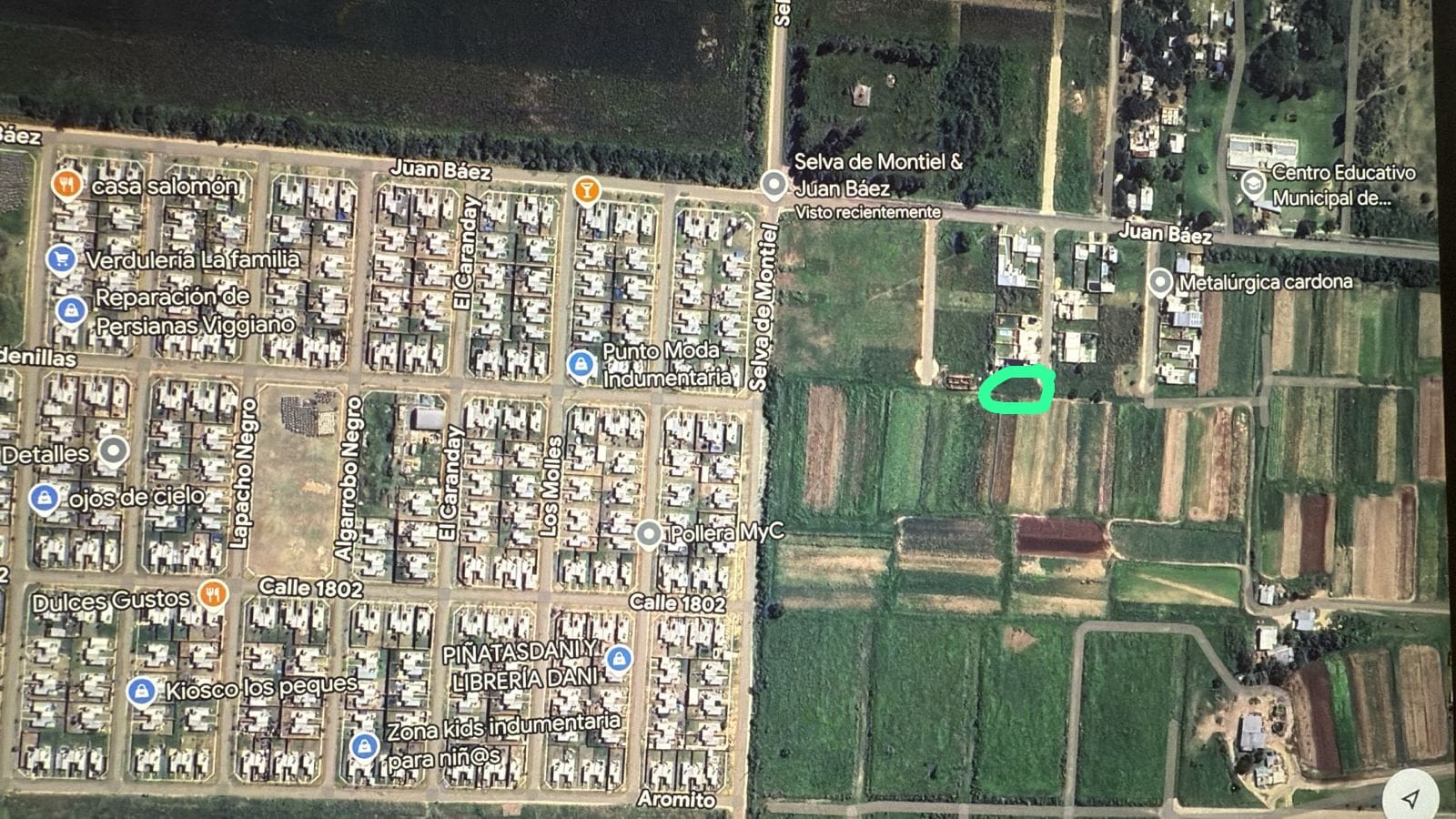1456x819 pixels.
Task: Open the casa salomón restaurant marker
Action: coord(66,185)
